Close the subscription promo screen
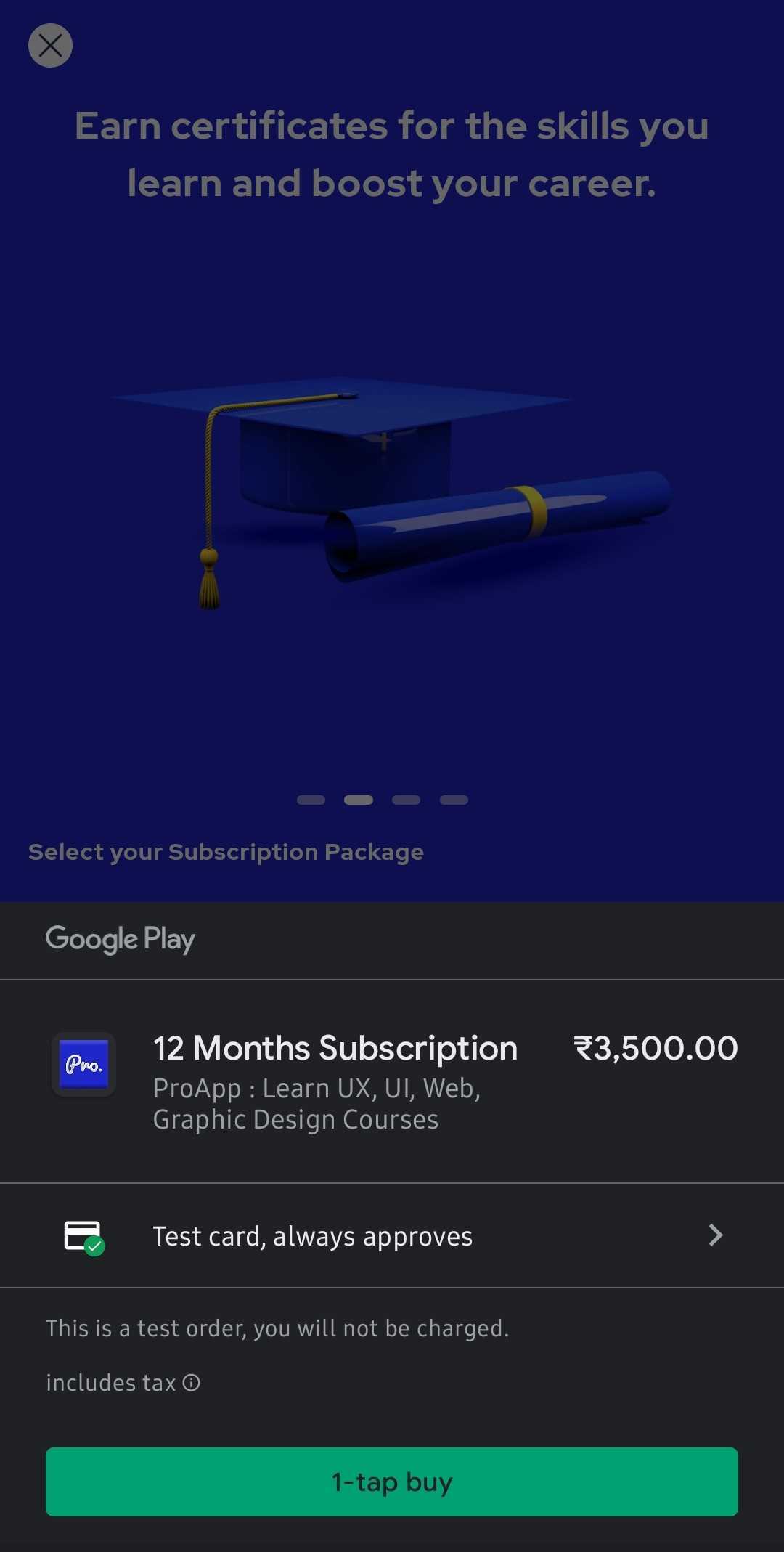784x1552 pixels. 50,46
